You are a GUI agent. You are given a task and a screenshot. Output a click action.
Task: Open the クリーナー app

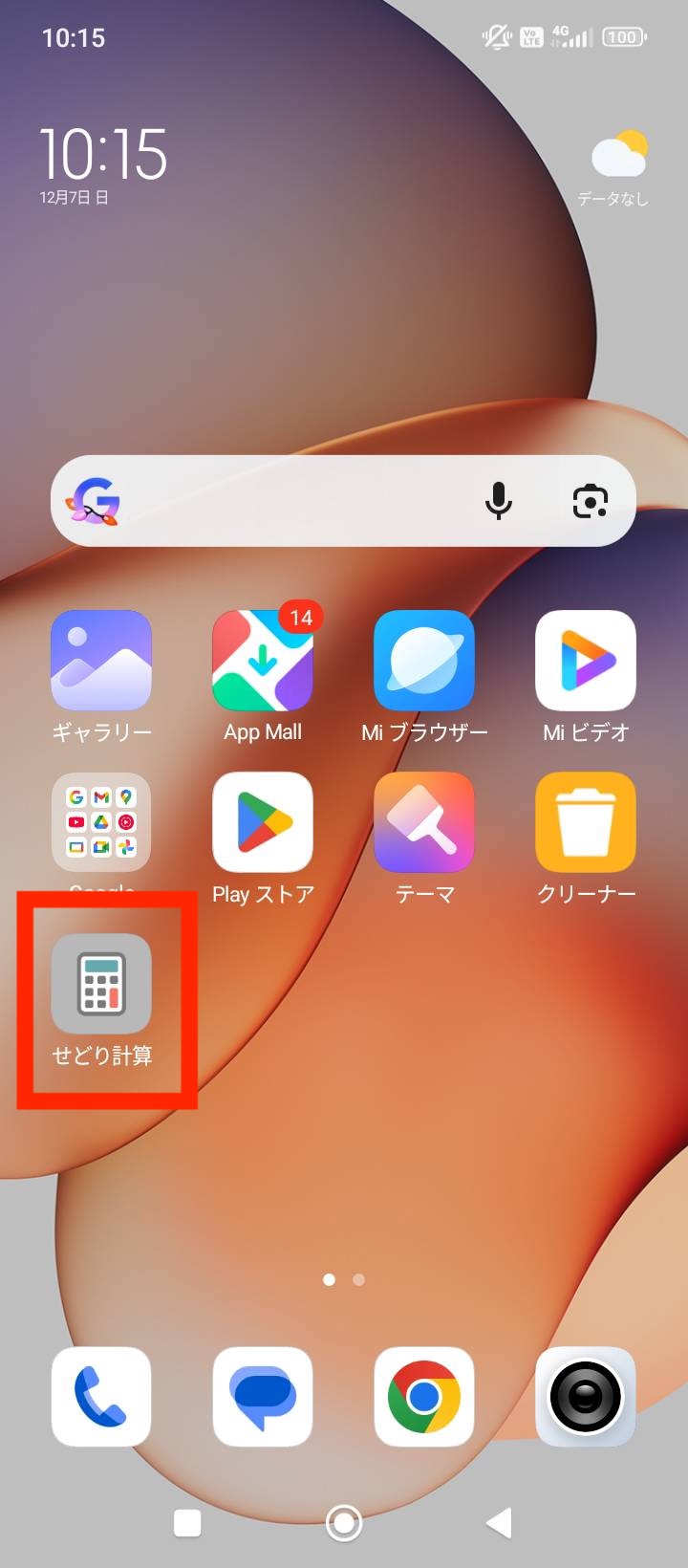coord(586,823)
